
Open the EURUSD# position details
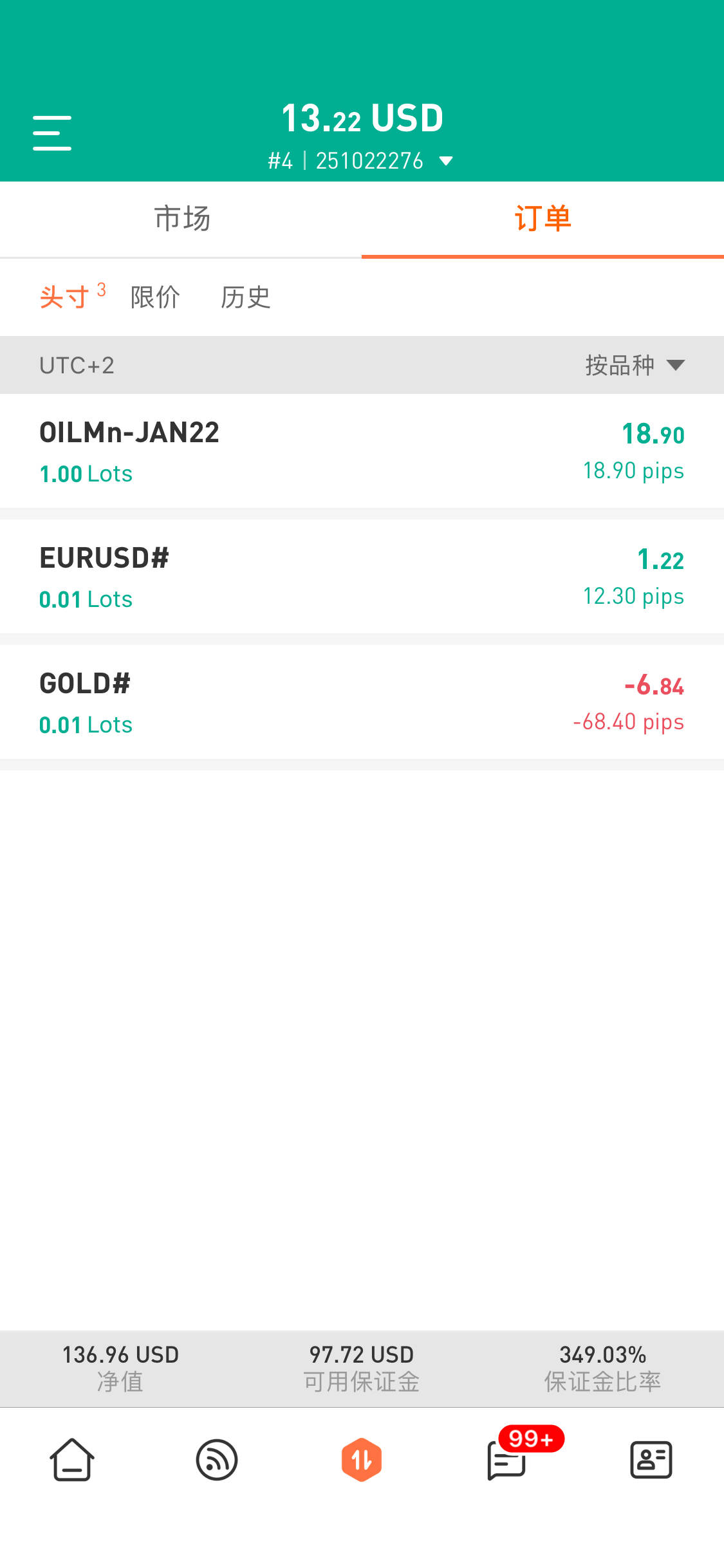tap(362, 577)
